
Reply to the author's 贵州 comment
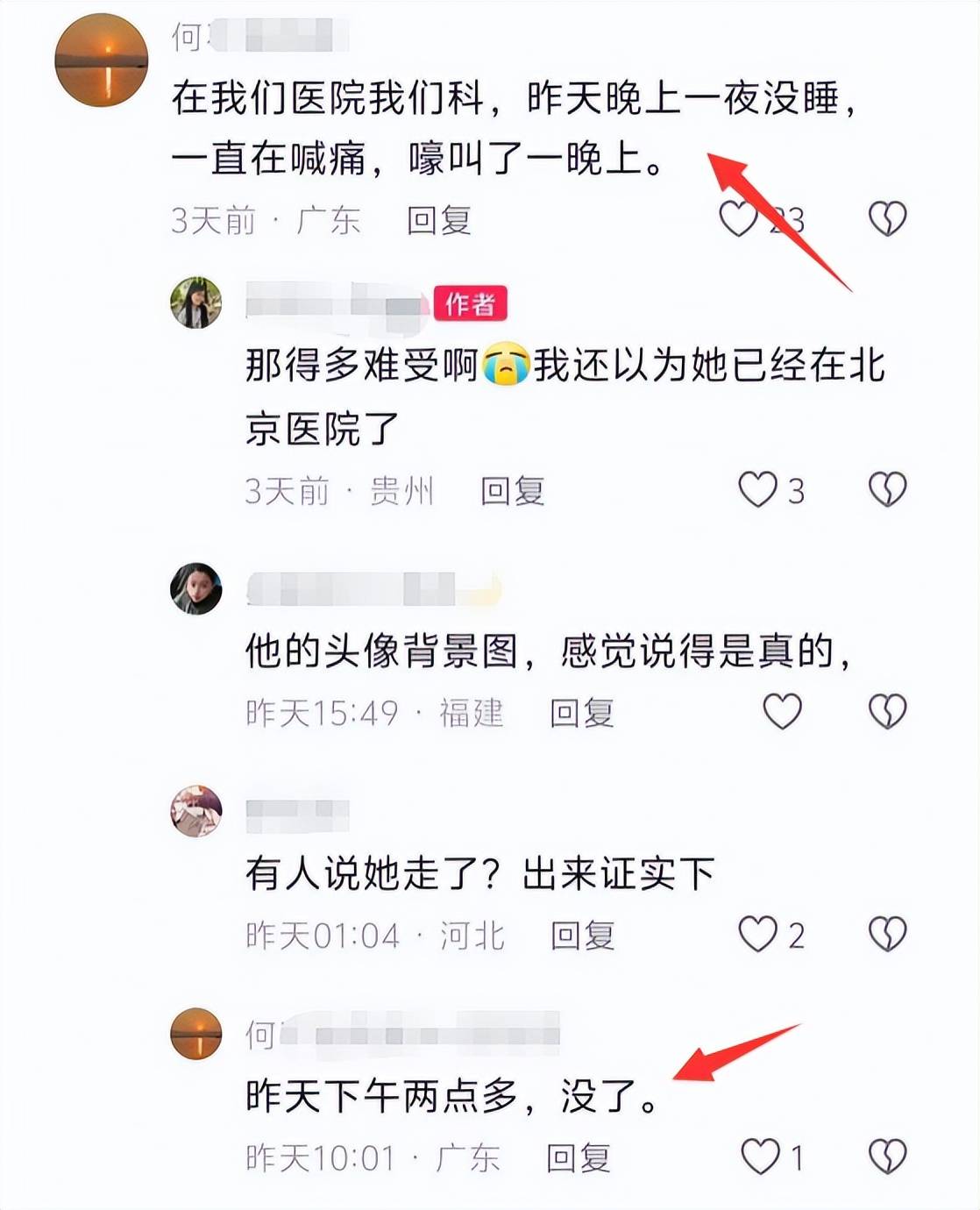513,491
